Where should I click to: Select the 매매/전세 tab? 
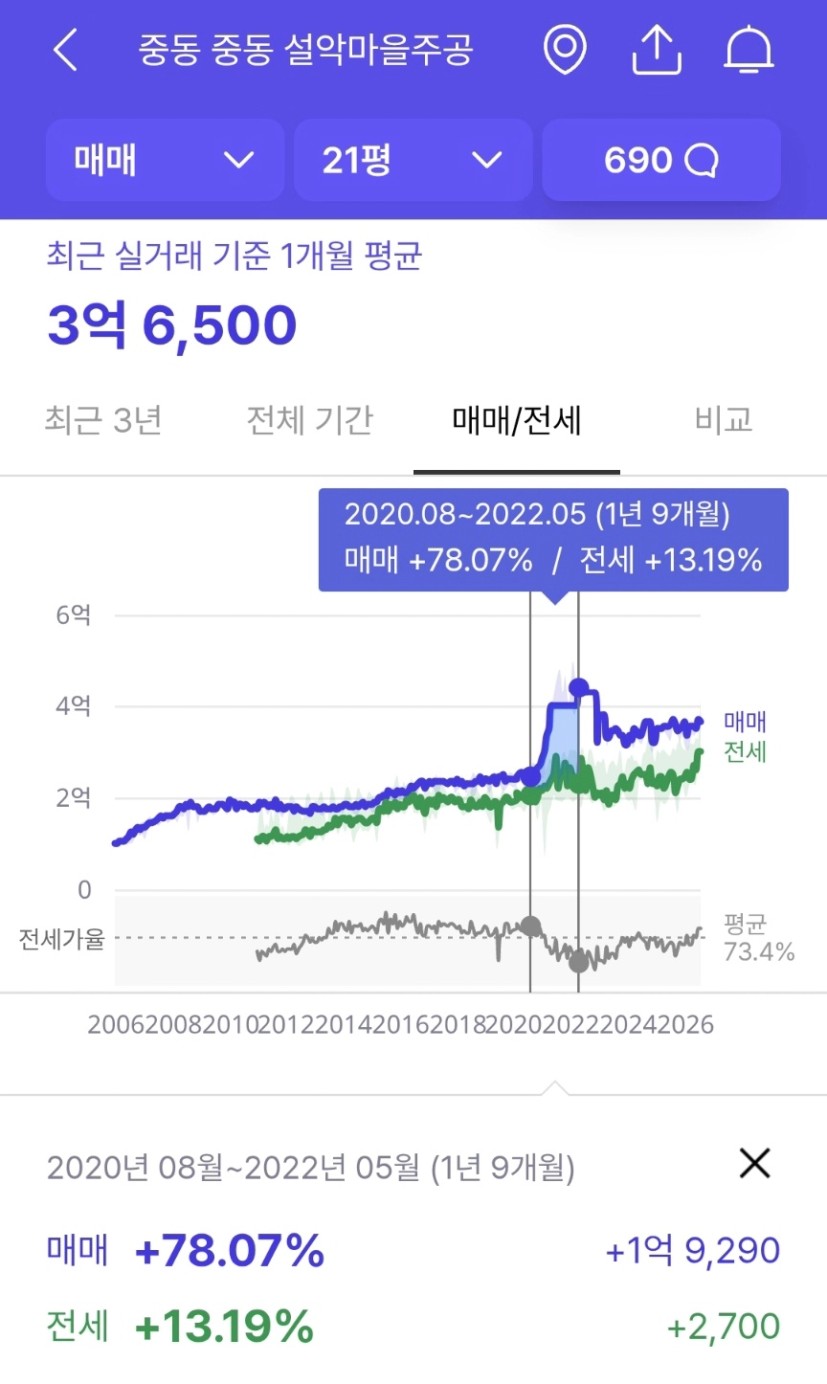tap(517, 421)
